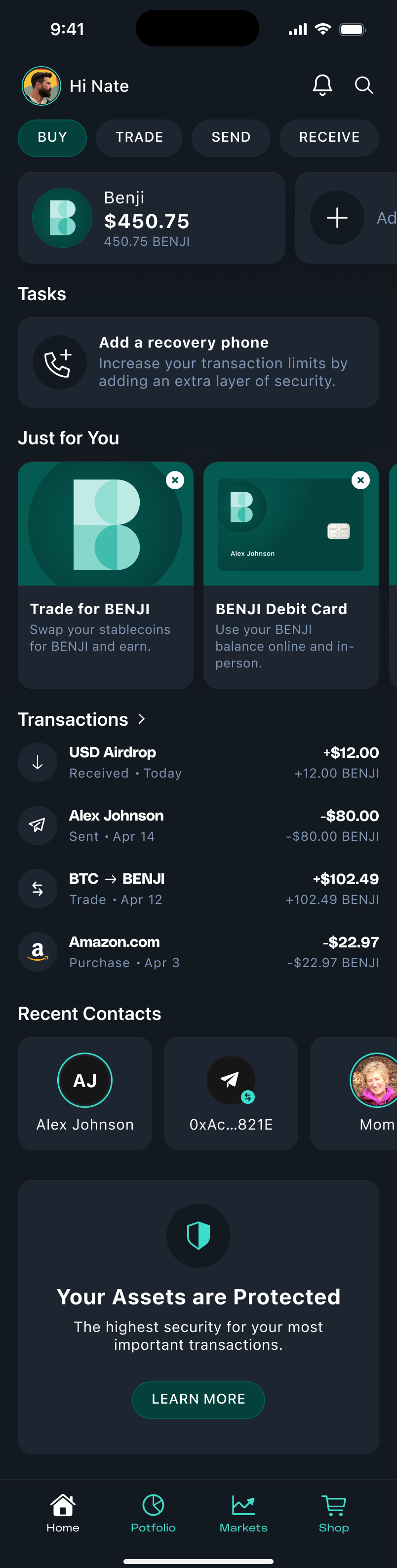The width and height of the screenshot is (397, 1568).
Task: Dismiss the BENJI Debit Card promo
Action: 360,480
